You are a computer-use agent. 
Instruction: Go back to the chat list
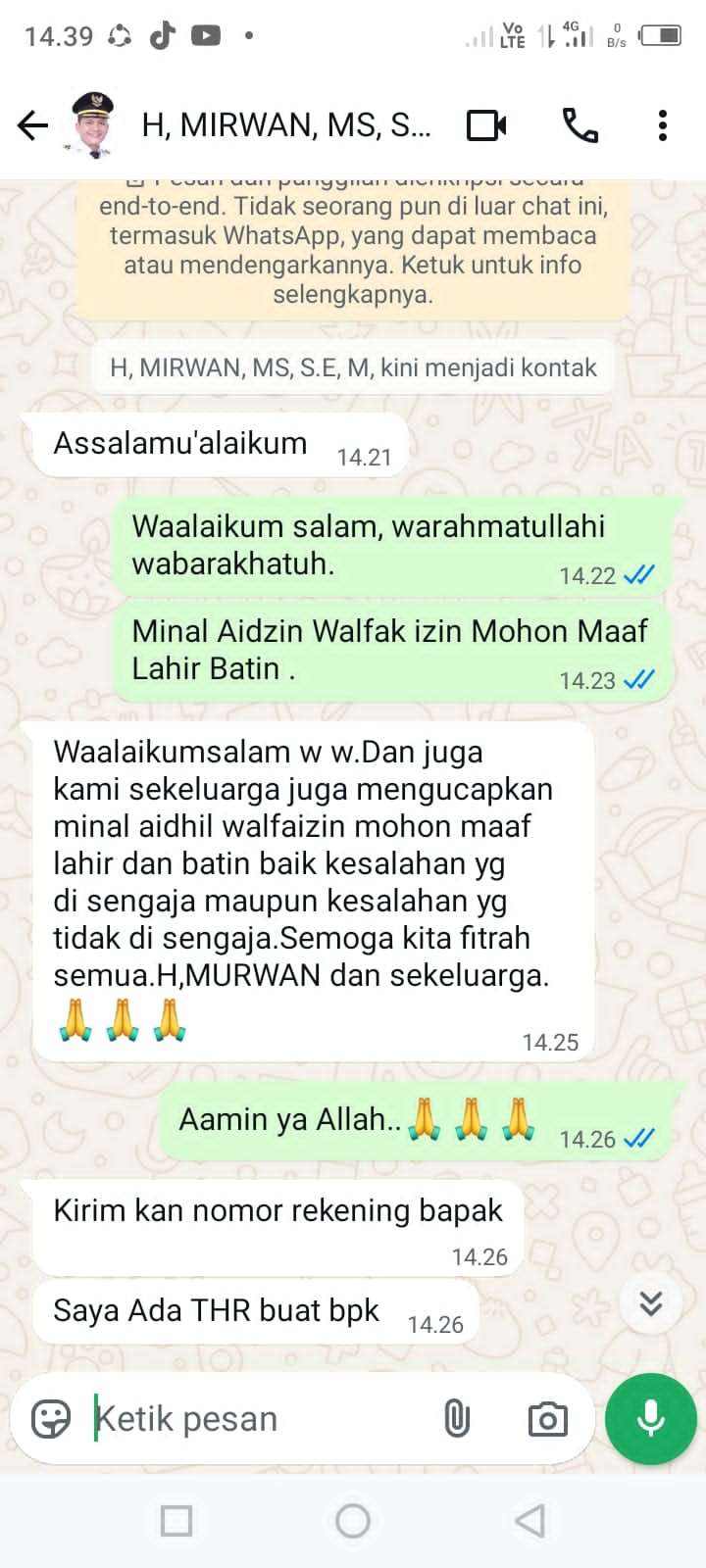coord(32,125)
